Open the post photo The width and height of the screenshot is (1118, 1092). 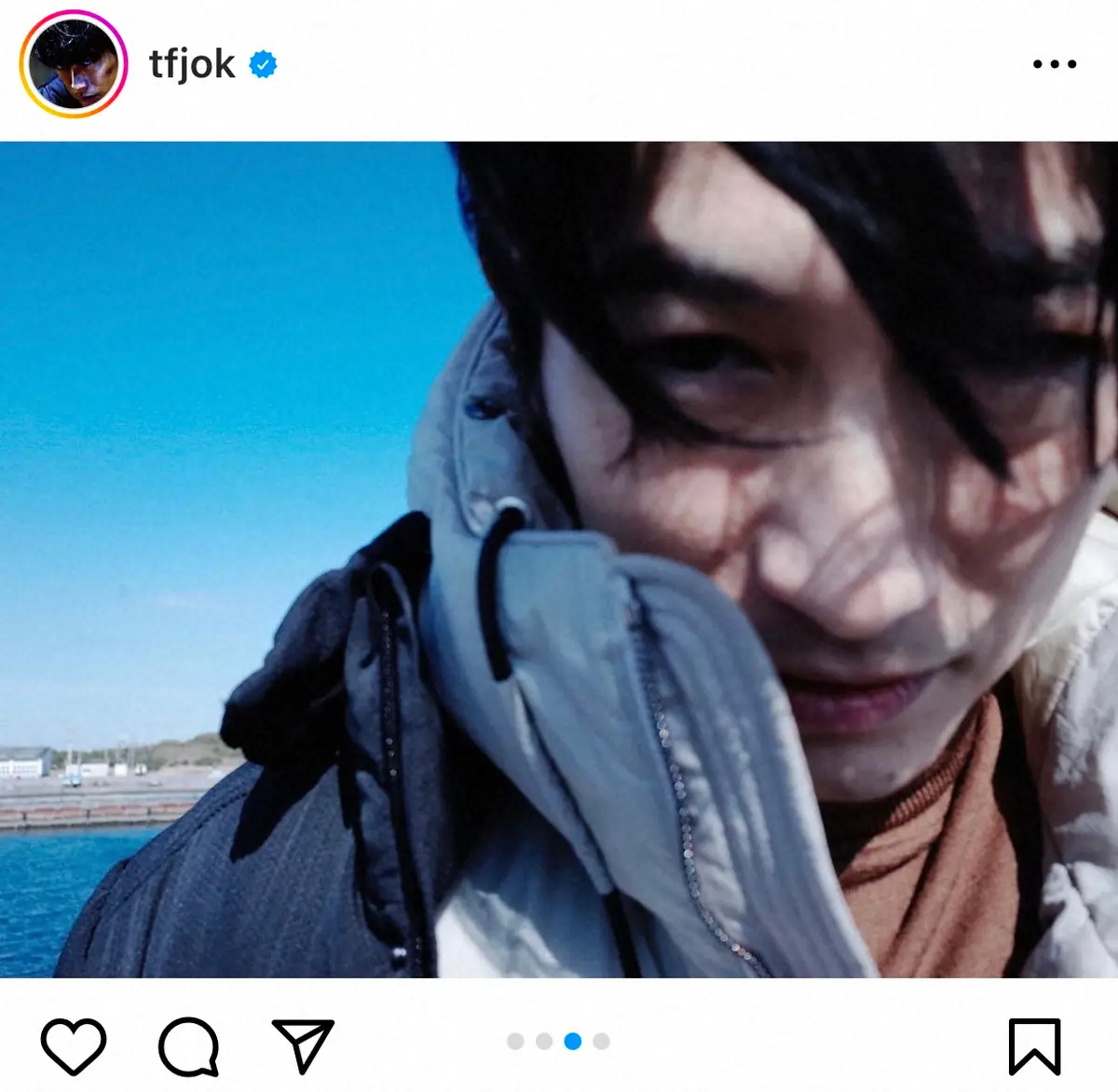tap(559, 559)
